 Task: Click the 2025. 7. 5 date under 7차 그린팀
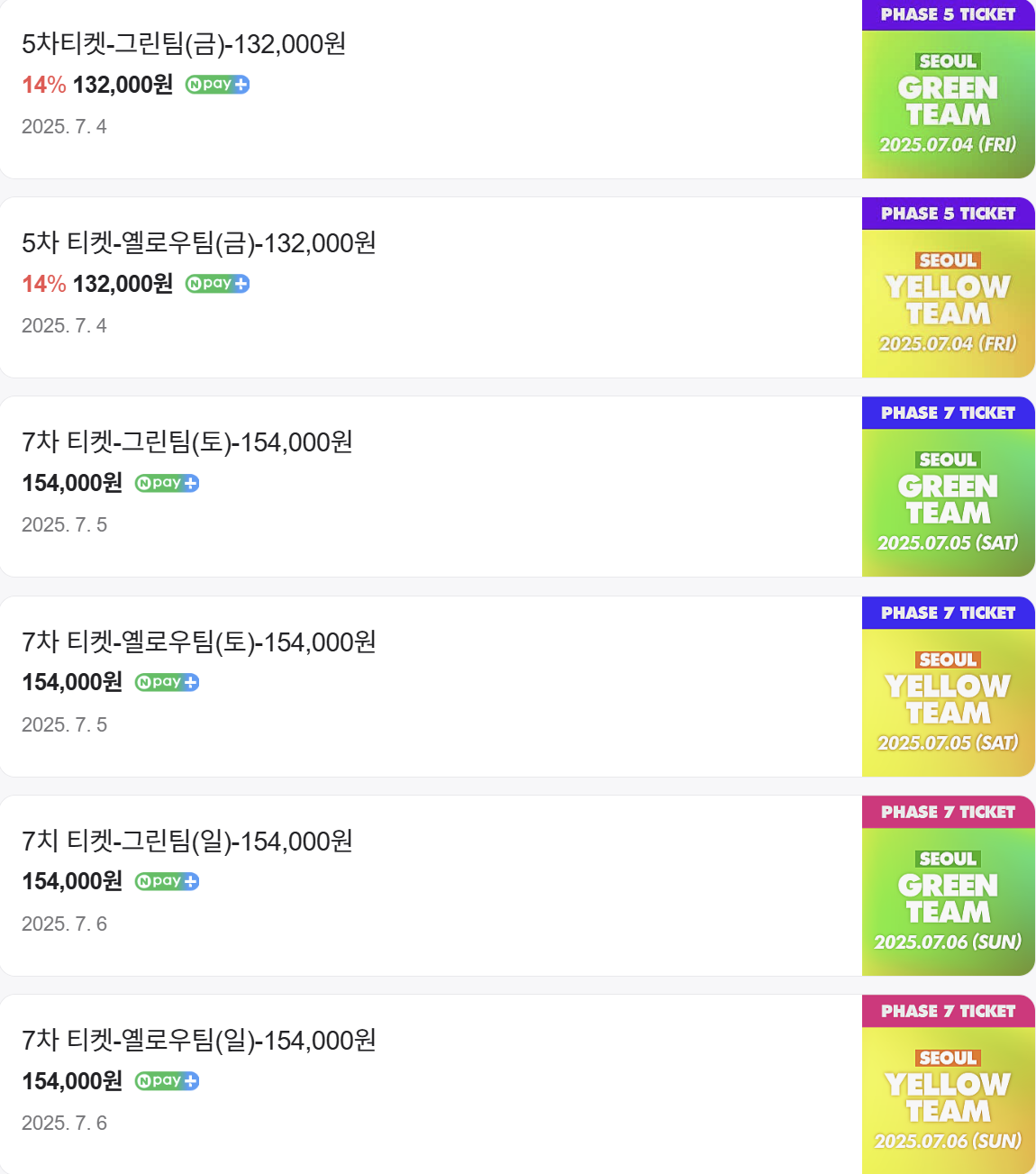point(64,525)
